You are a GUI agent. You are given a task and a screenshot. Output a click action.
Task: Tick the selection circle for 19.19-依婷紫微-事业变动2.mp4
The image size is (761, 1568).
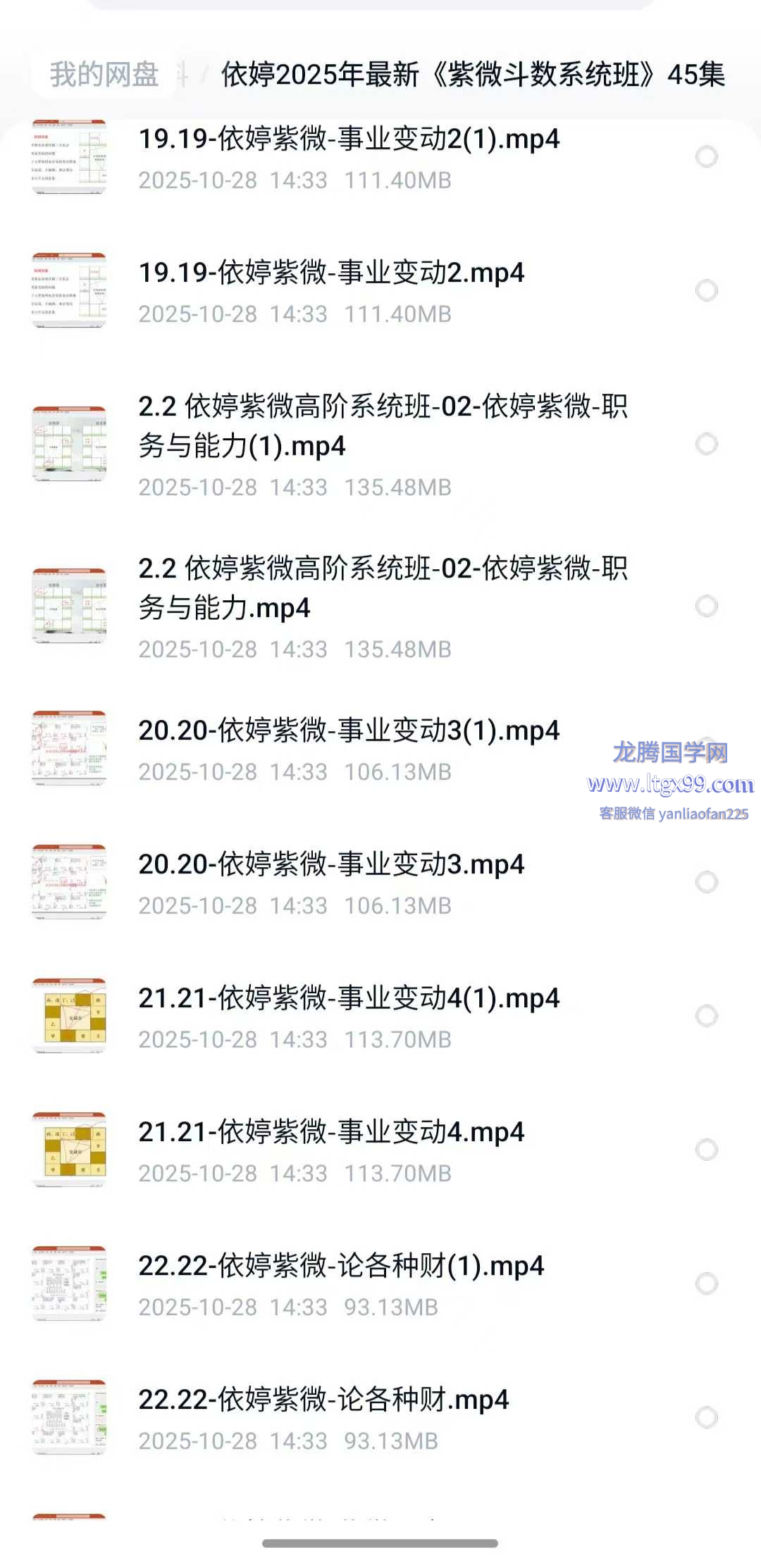click(706, 290)
